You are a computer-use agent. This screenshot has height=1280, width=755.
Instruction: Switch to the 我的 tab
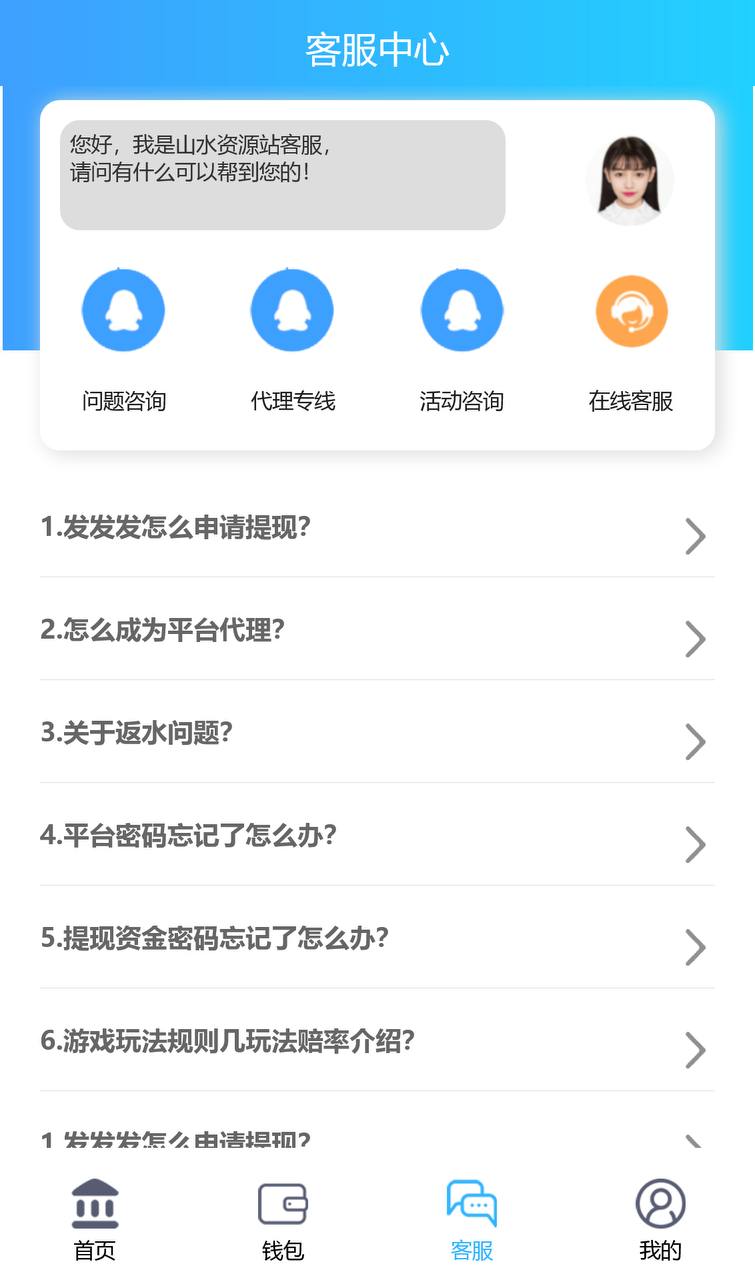tap(660, 1220)
